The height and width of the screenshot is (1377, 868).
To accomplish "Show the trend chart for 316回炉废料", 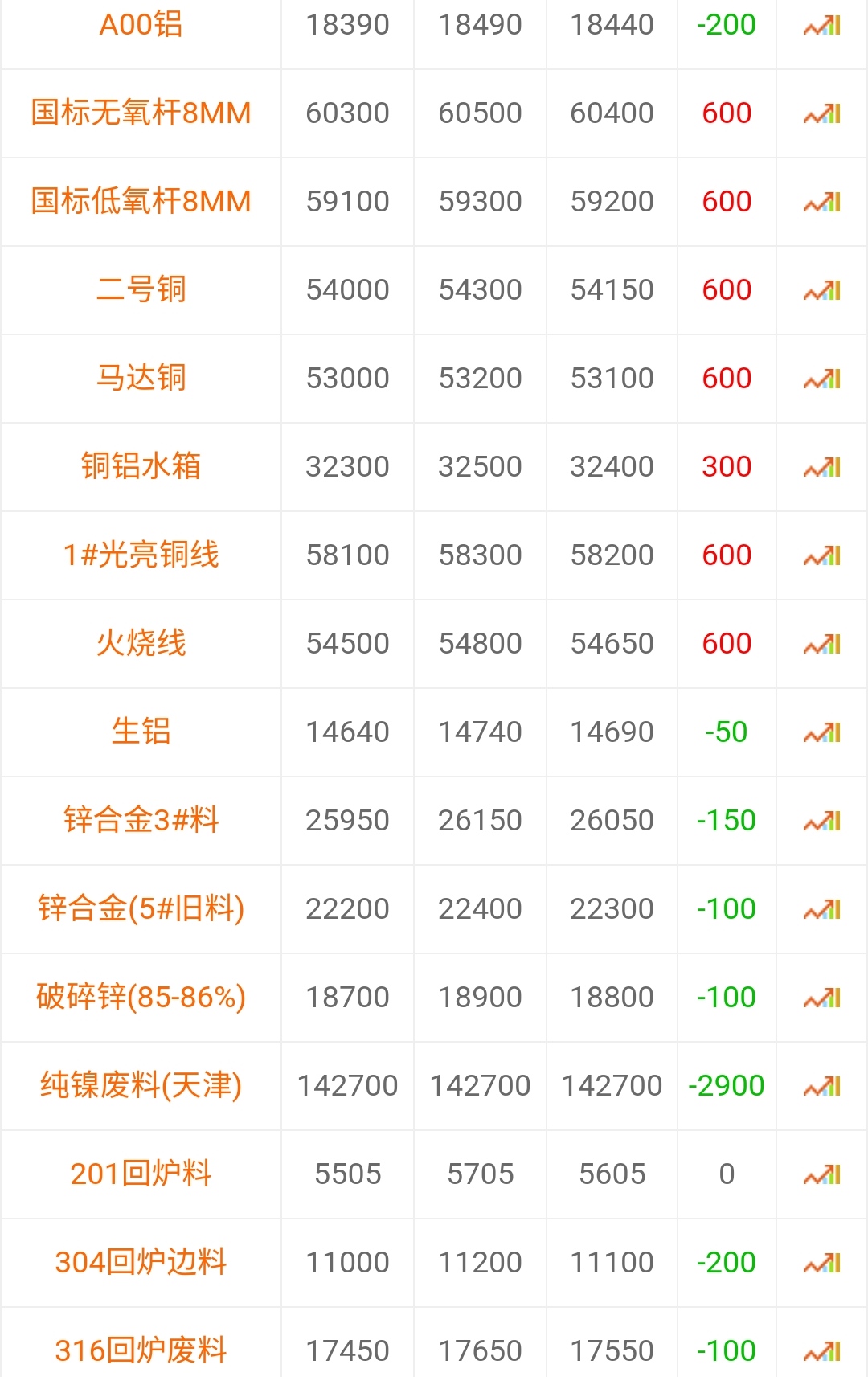I will point(821,1352).
